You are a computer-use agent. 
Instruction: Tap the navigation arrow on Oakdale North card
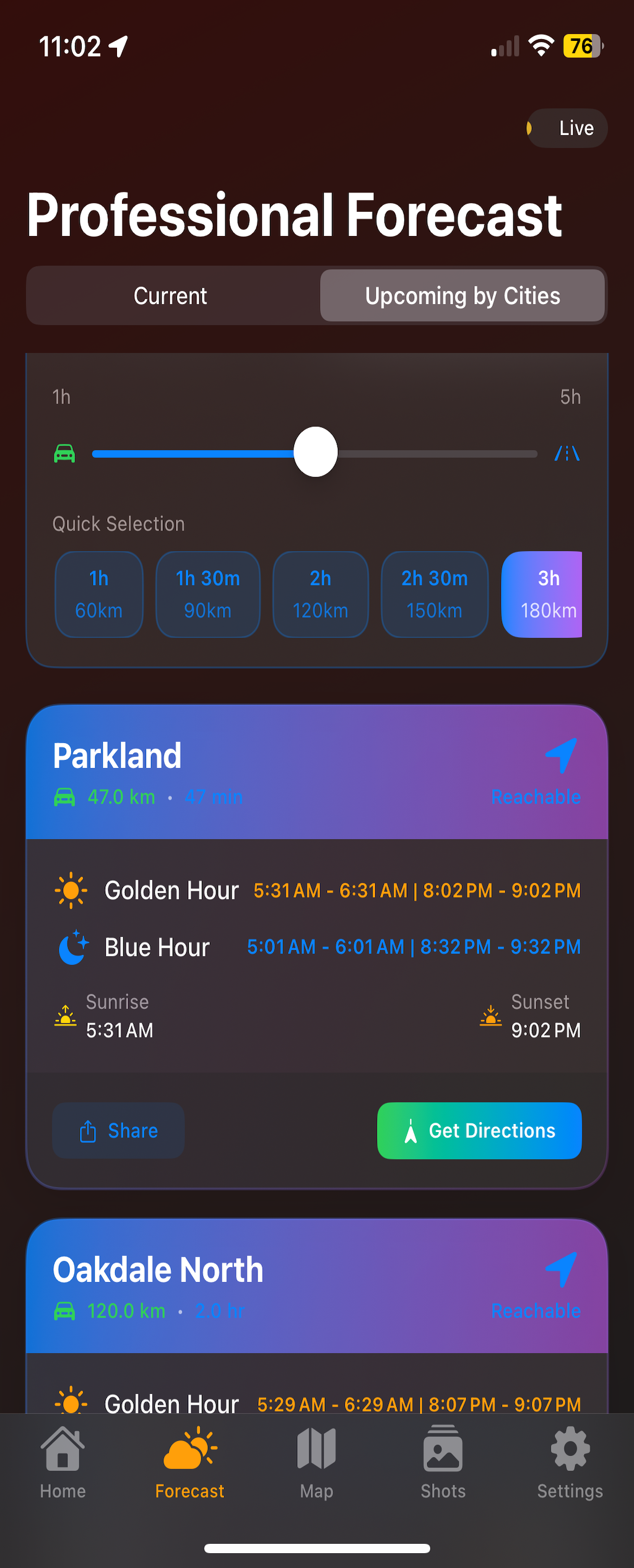click(562, 1270)
